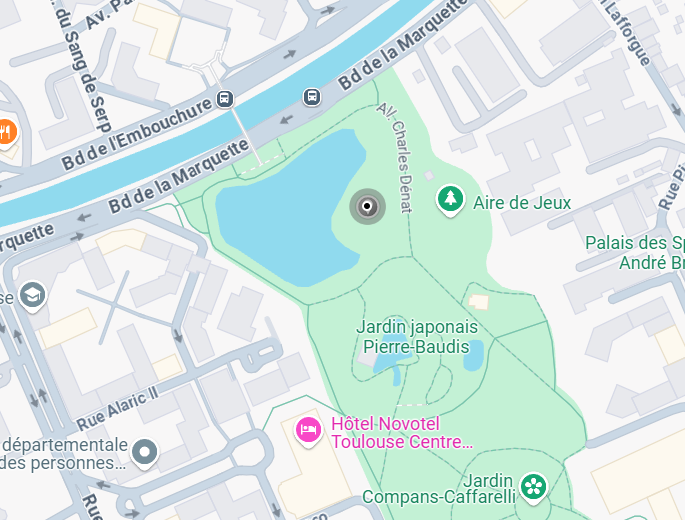The width and height of the screenshot is (685, 520).
Task: Open the Aire de Jeux park marker
Action: pyautogui.click(x=451, y=199)
